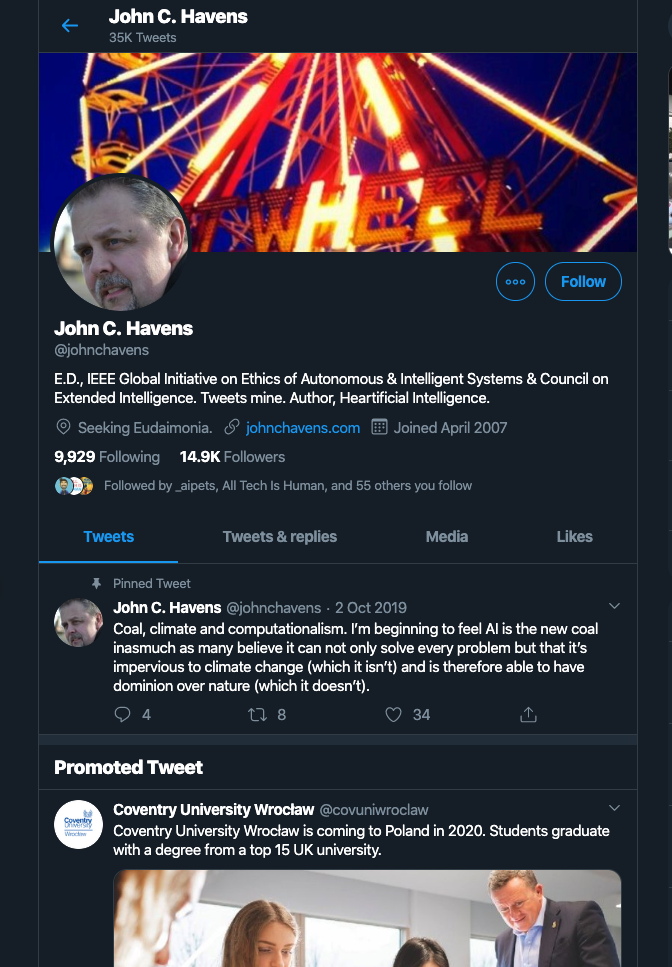This screenshot has width=672, height=967.
Task: Like the pinned tweet
Action: coord(394,714)
